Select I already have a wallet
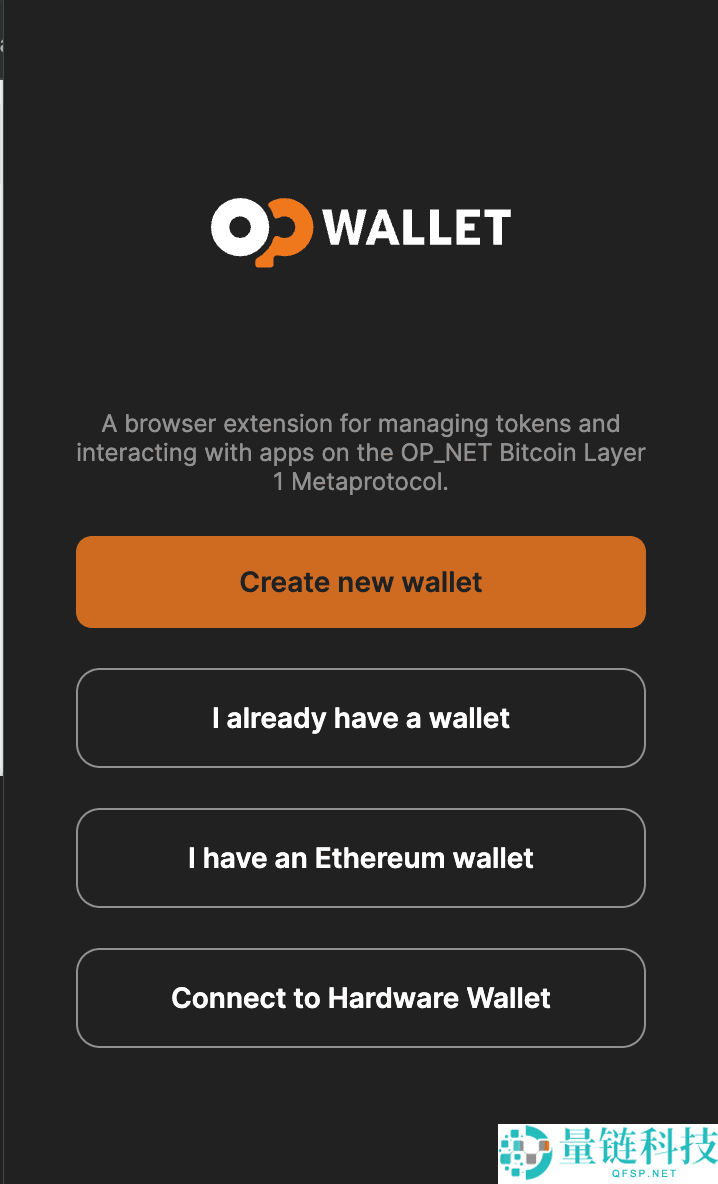718x1184 pixels. click(x=361, y=718)
